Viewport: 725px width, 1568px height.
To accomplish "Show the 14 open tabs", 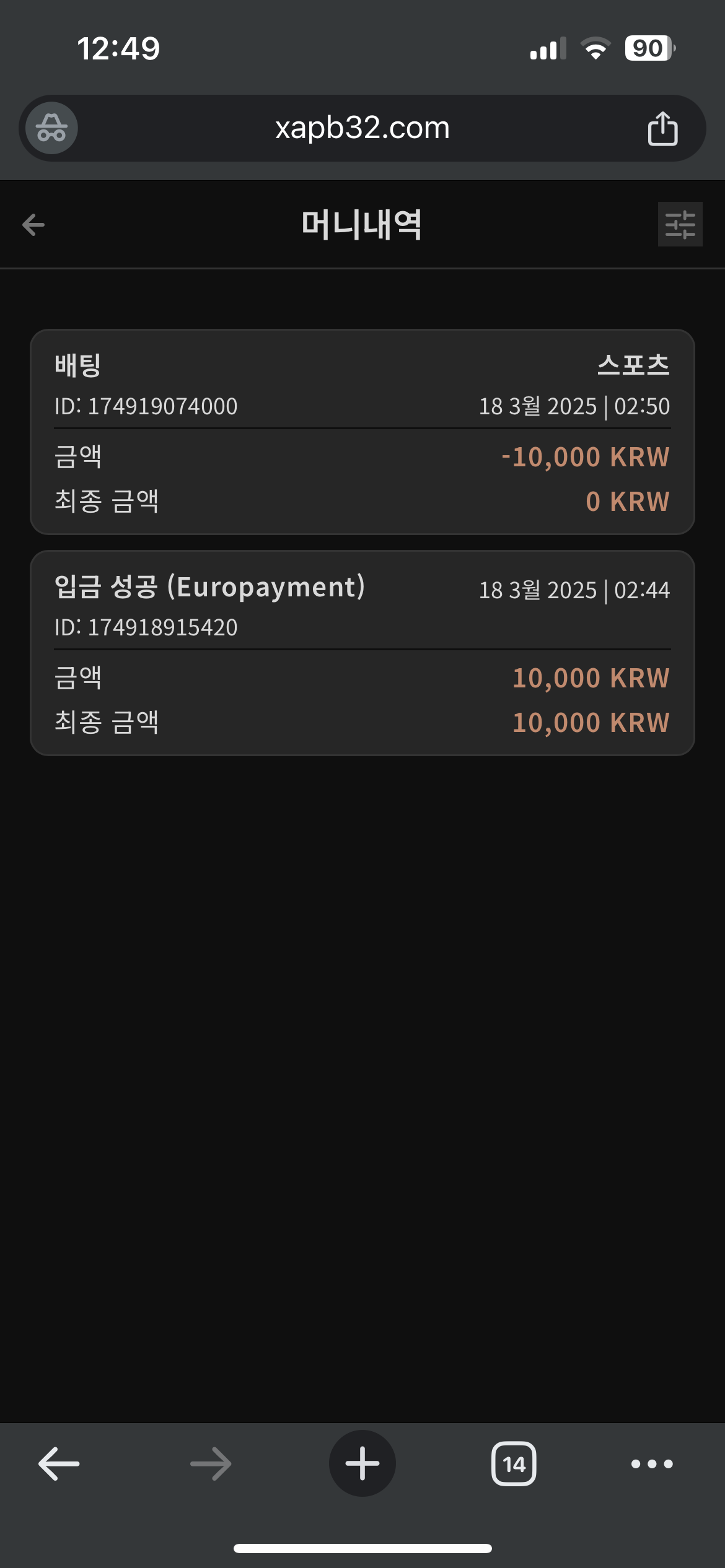I will coord(514,1464).
